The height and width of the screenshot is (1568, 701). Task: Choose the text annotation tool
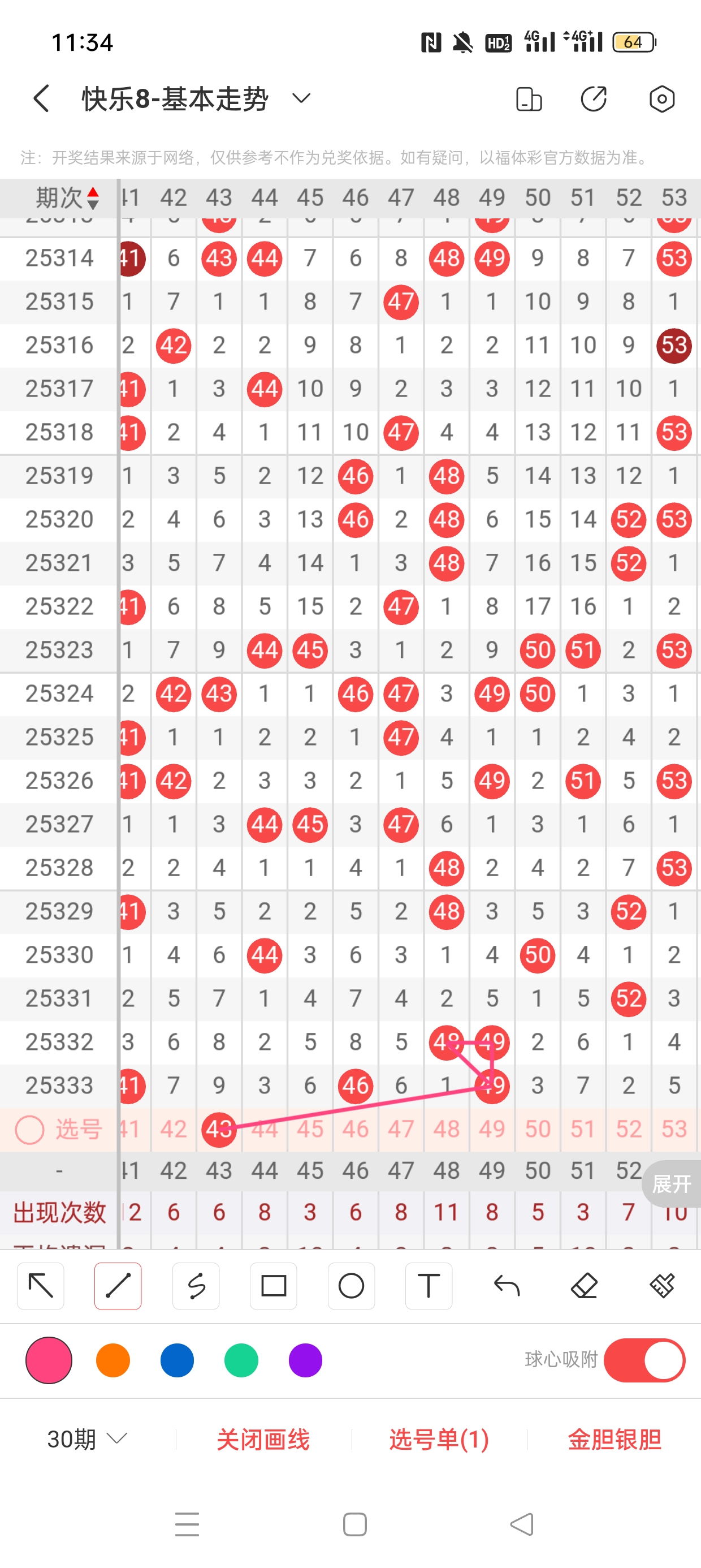click(429, 1286)
